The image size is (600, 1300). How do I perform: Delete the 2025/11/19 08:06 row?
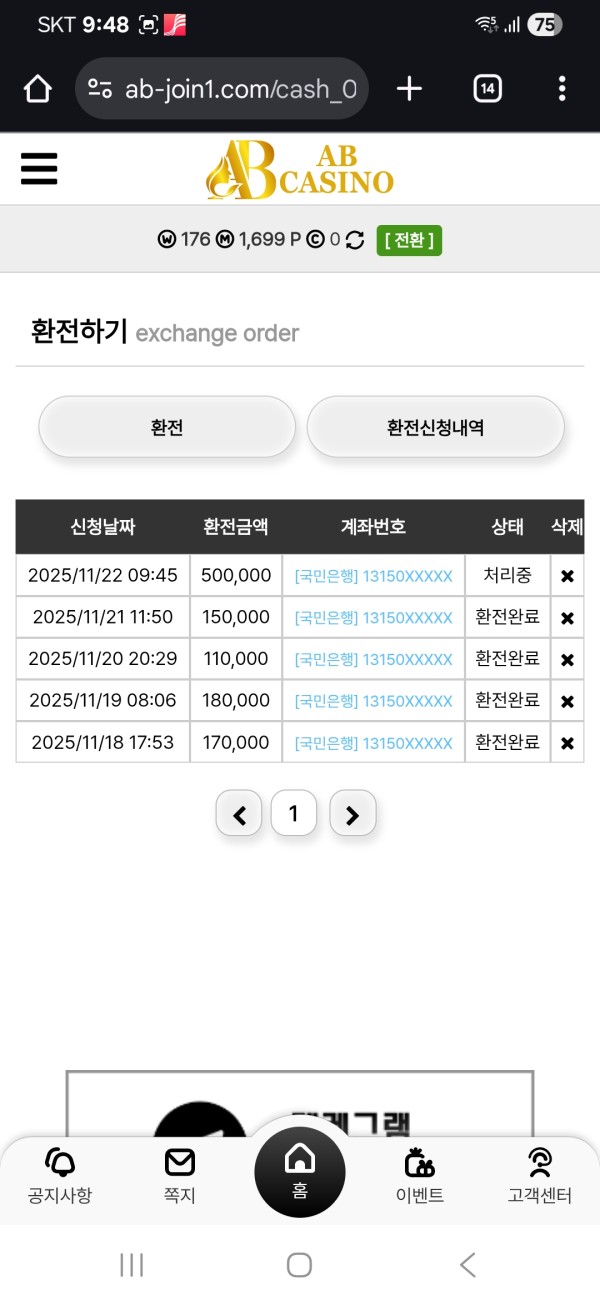[567, 702]
